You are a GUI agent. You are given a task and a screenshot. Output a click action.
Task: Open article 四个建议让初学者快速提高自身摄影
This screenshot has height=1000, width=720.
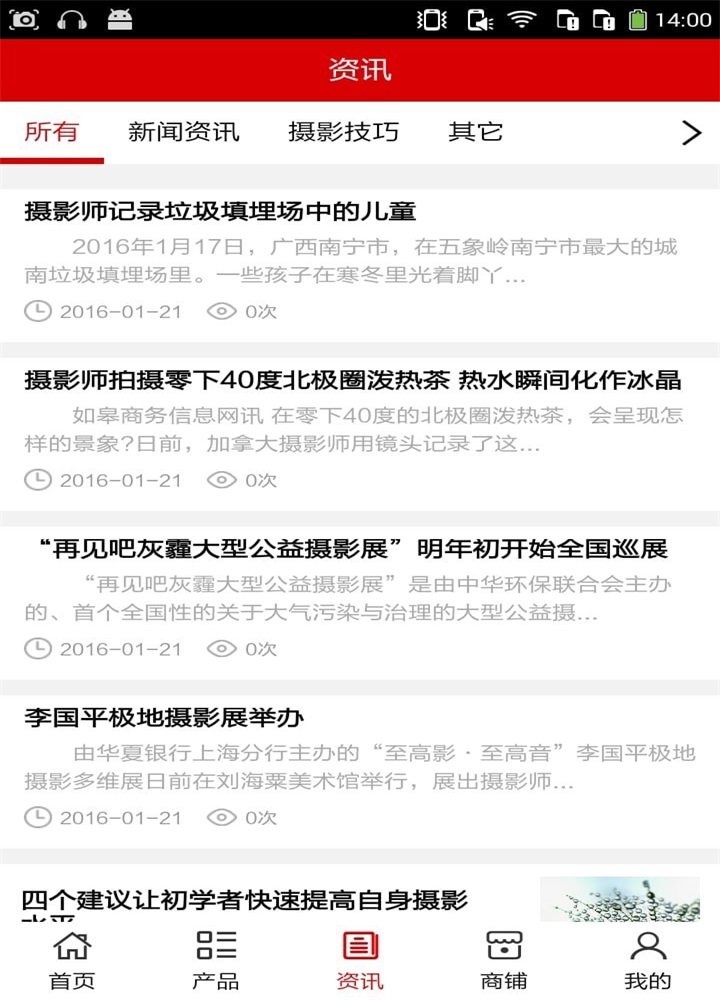click(245, 899)
